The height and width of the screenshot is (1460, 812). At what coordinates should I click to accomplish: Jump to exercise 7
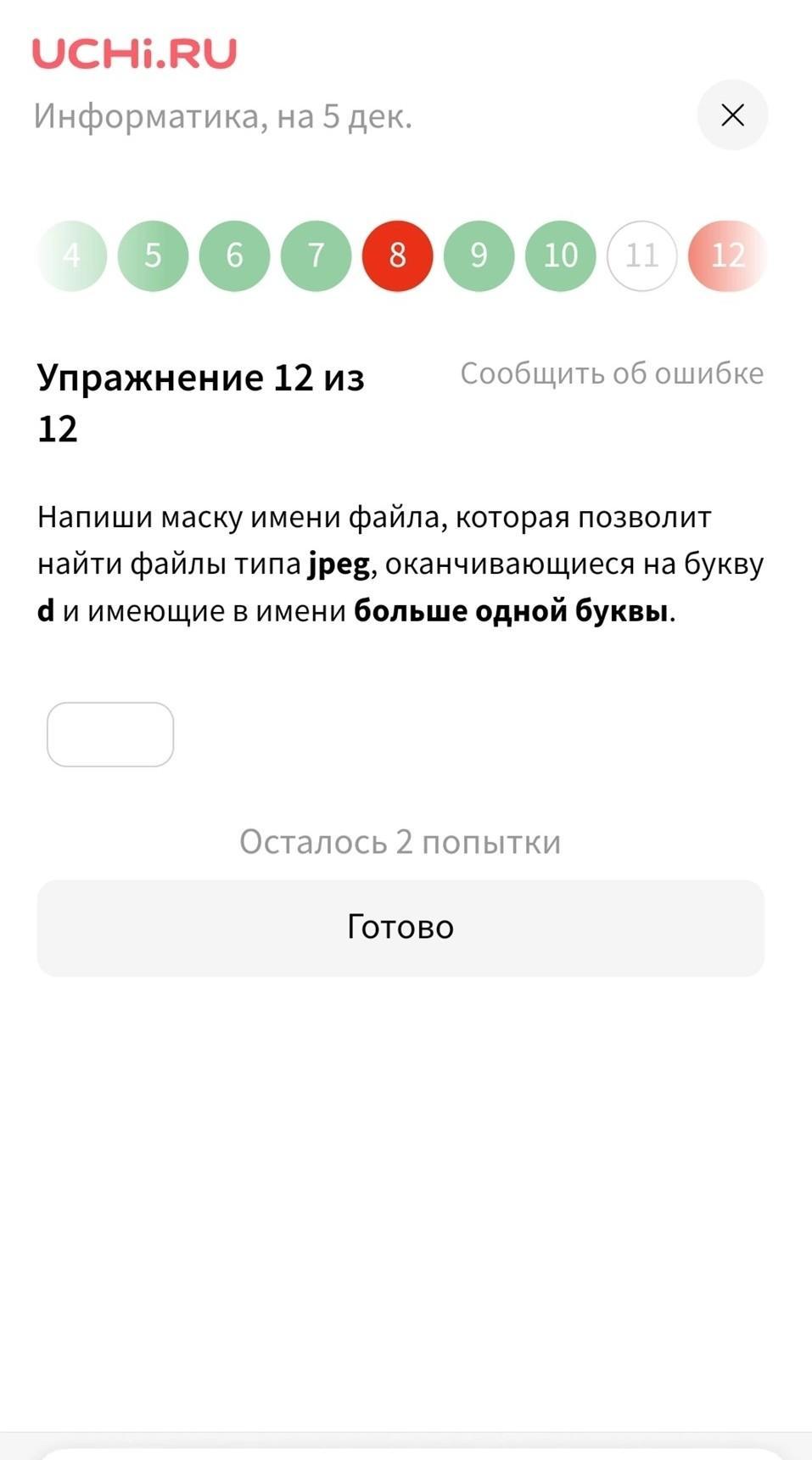point(316,255)
